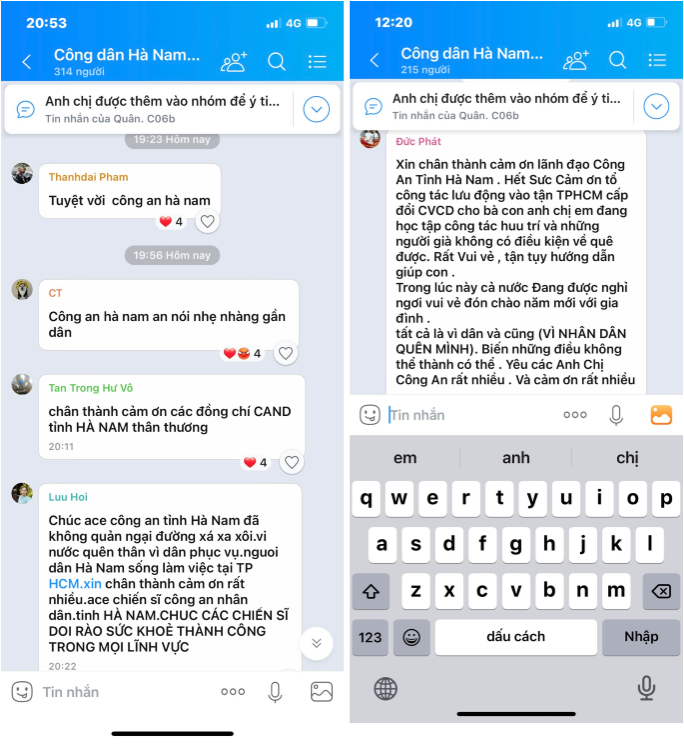Search inside the 314 người group chat
Image resolution: width=684 pixels, height=744 pixels.
(x=277, y=62)
